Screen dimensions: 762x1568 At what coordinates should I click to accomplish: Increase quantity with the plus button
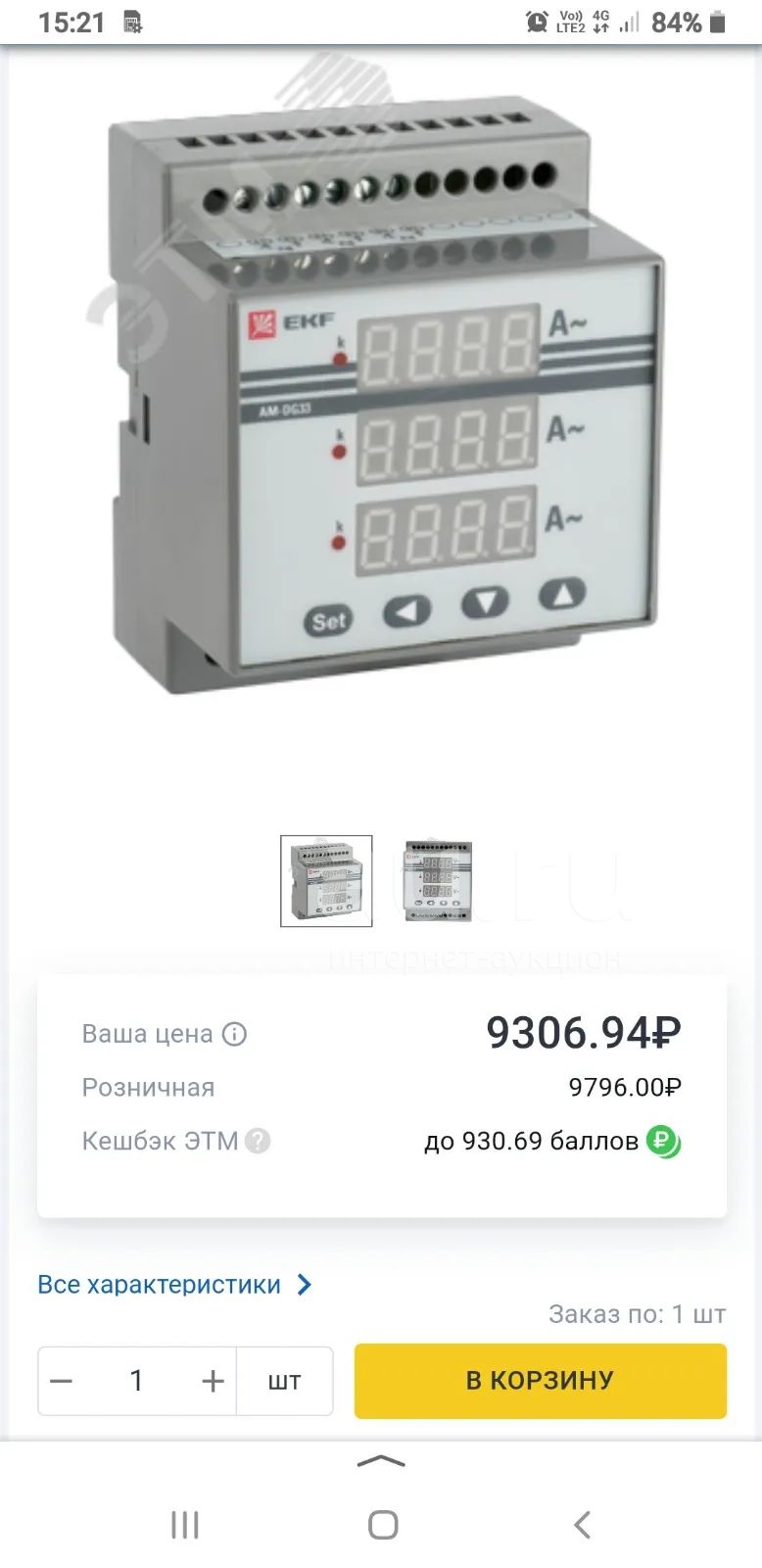click(213, 1381)
